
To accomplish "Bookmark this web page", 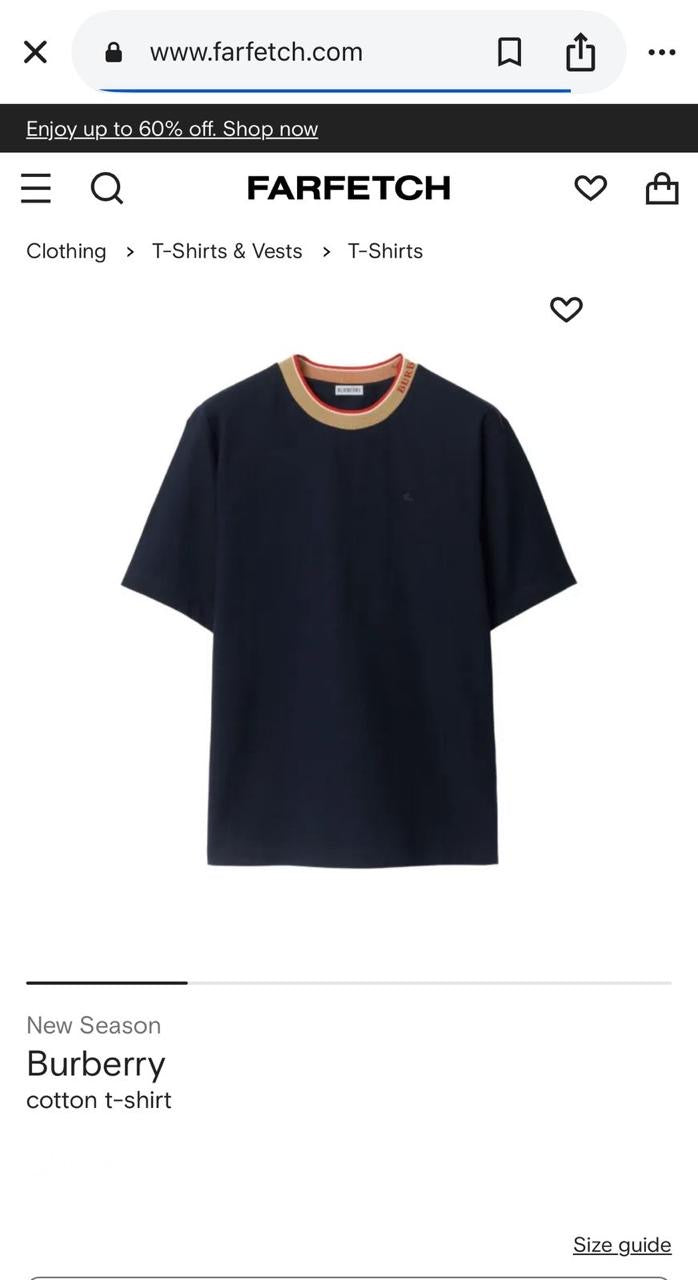I will coord(509,52).
